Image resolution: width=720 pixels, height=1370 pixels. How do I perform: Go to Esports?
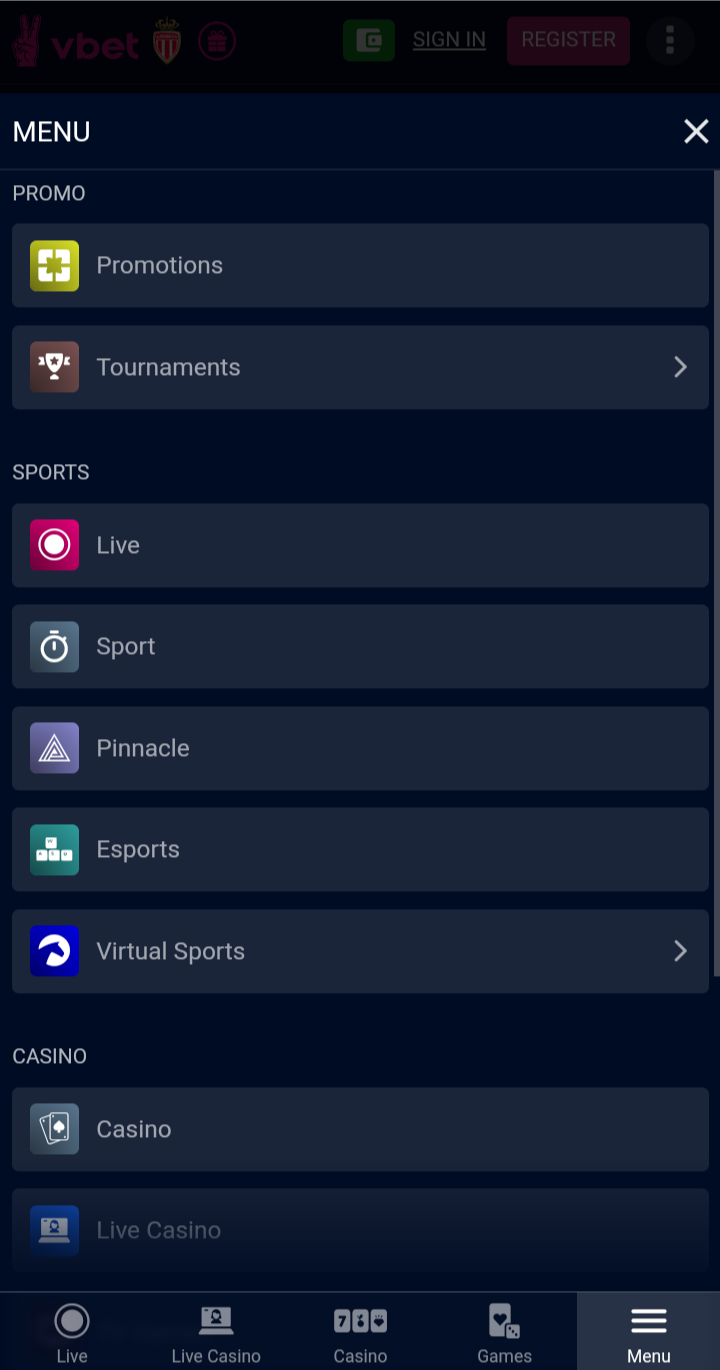[360, 849]
